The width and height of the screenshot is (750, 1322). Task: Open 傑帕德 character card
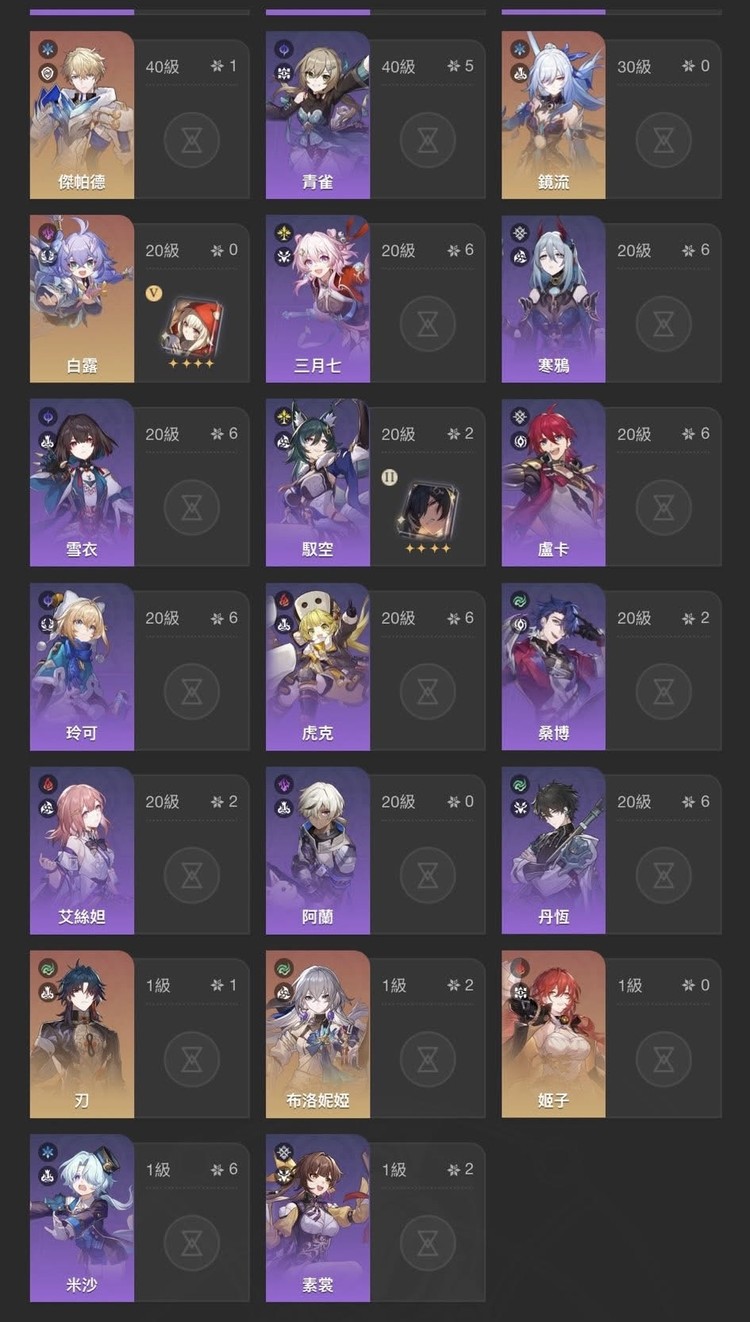click(82, 115)
